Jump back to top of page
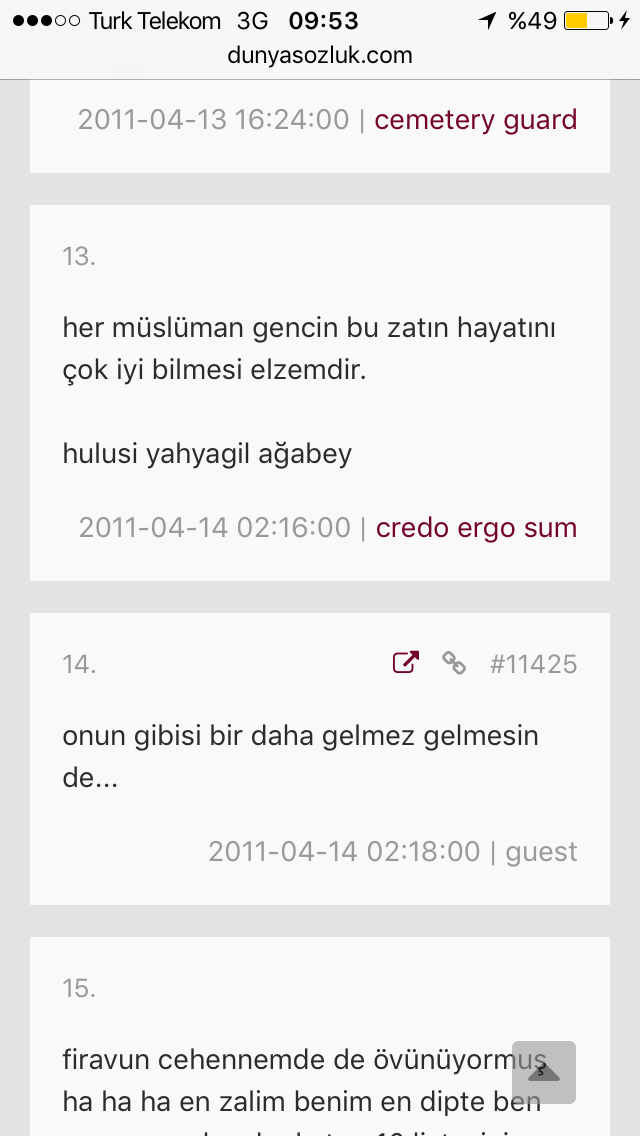Viewport: 640px width, 1136px height. click(x=543, y=1072)
